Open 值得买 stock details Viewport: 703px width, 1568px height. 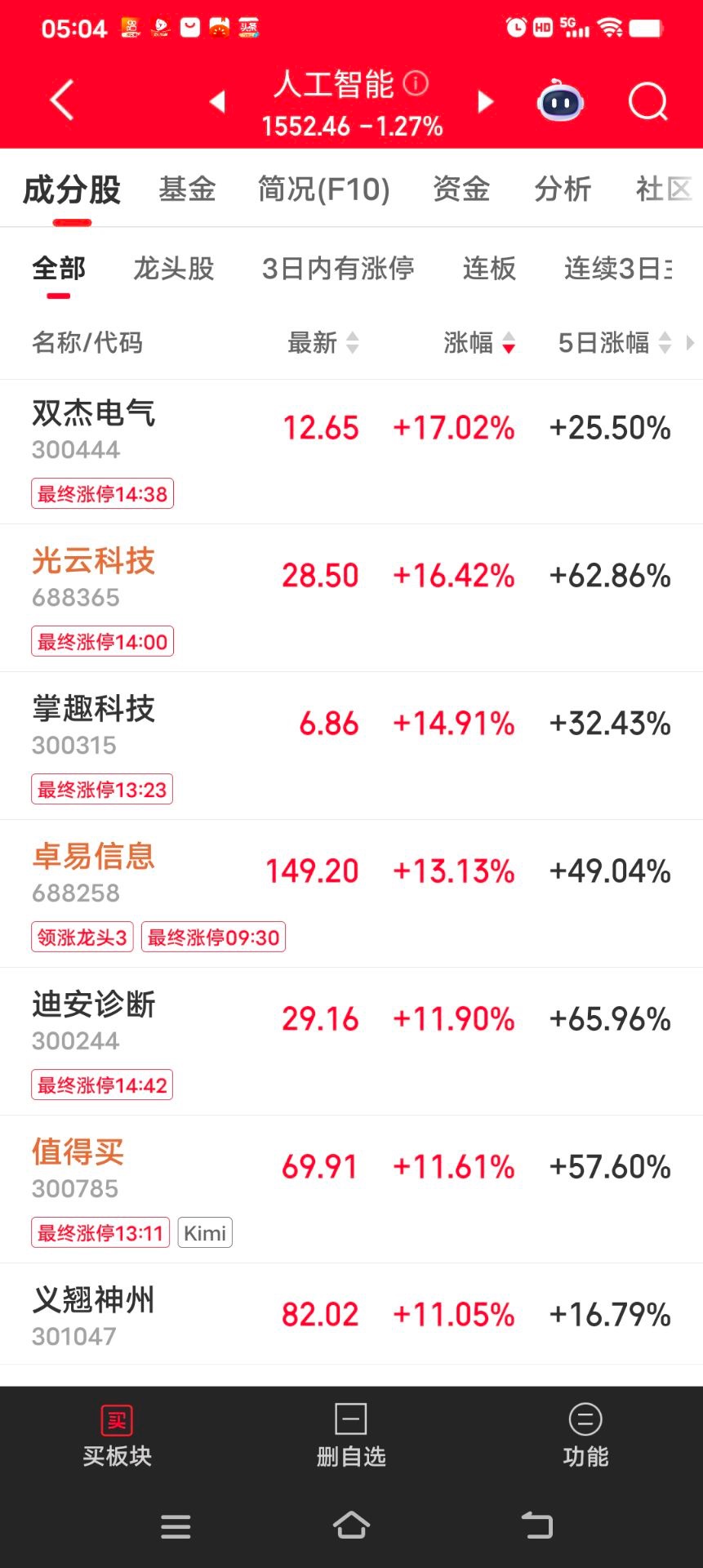tap(78, 1153)
